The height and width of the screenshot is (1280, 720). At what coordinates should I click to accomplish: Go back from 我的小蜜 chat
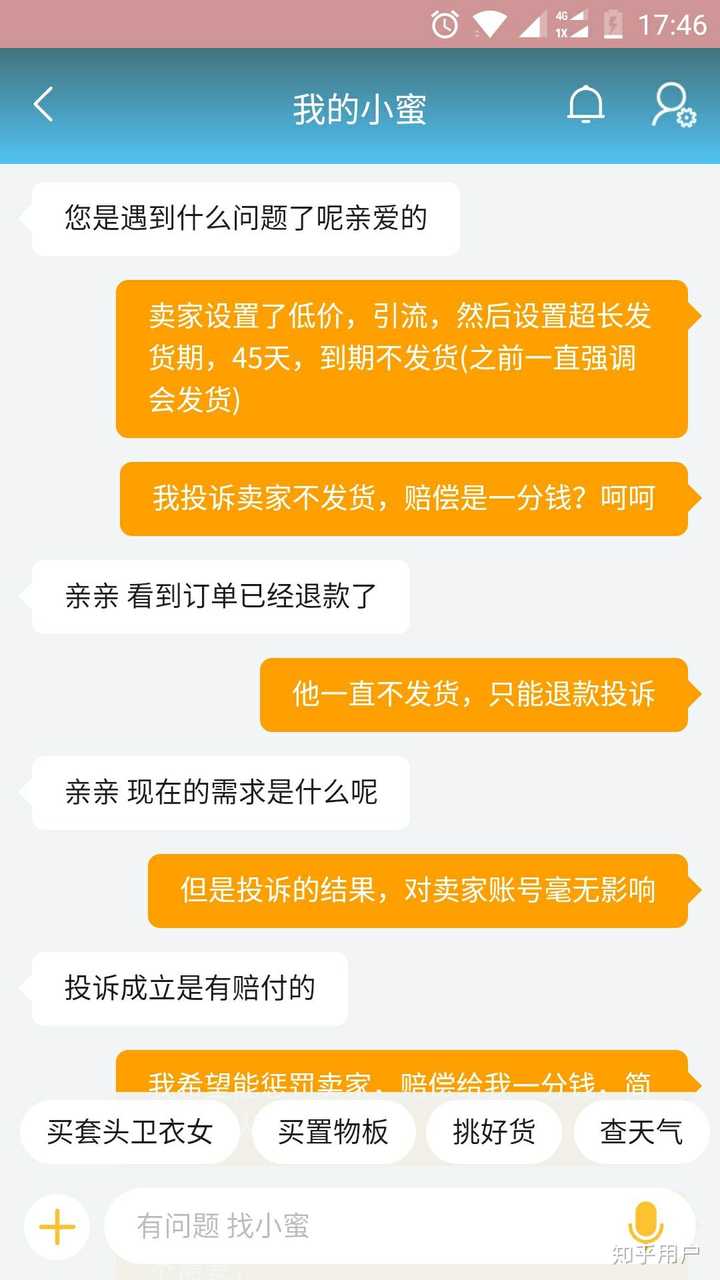point(43,105)
